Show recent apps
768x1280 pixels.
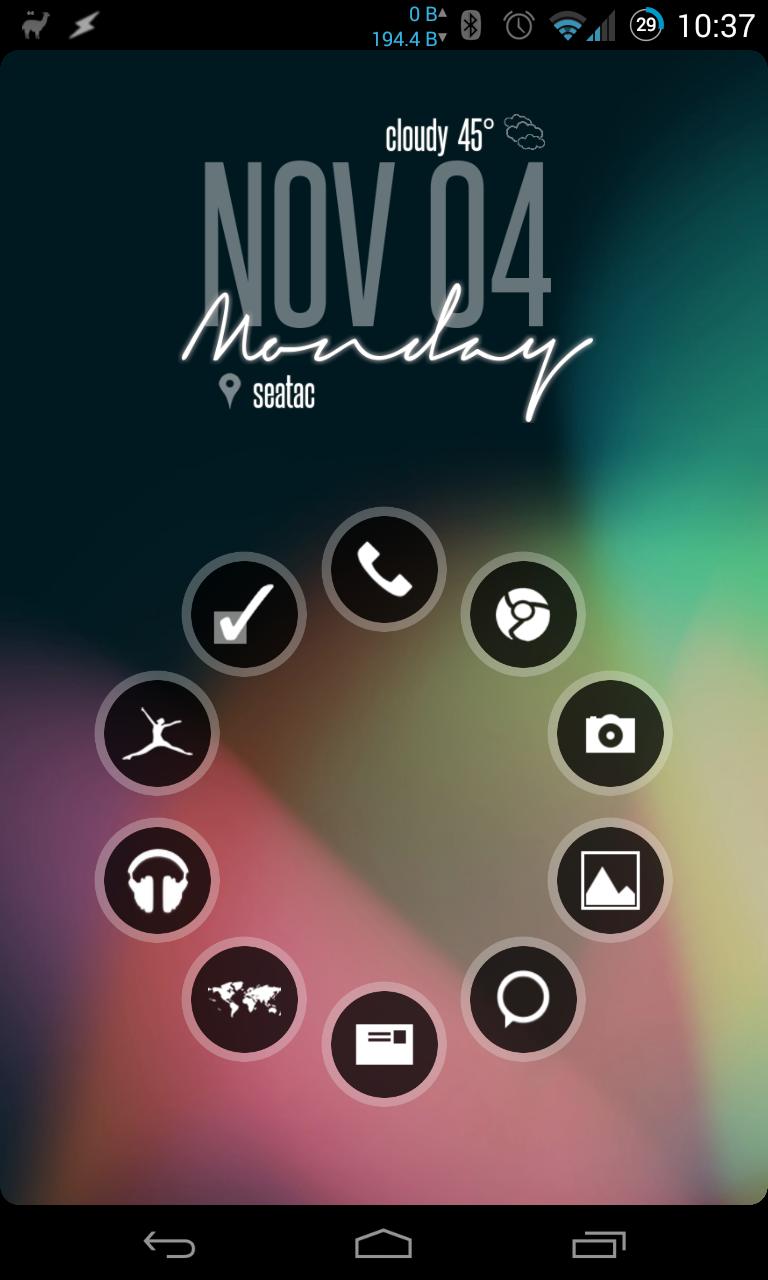(x=598, y=1244)
